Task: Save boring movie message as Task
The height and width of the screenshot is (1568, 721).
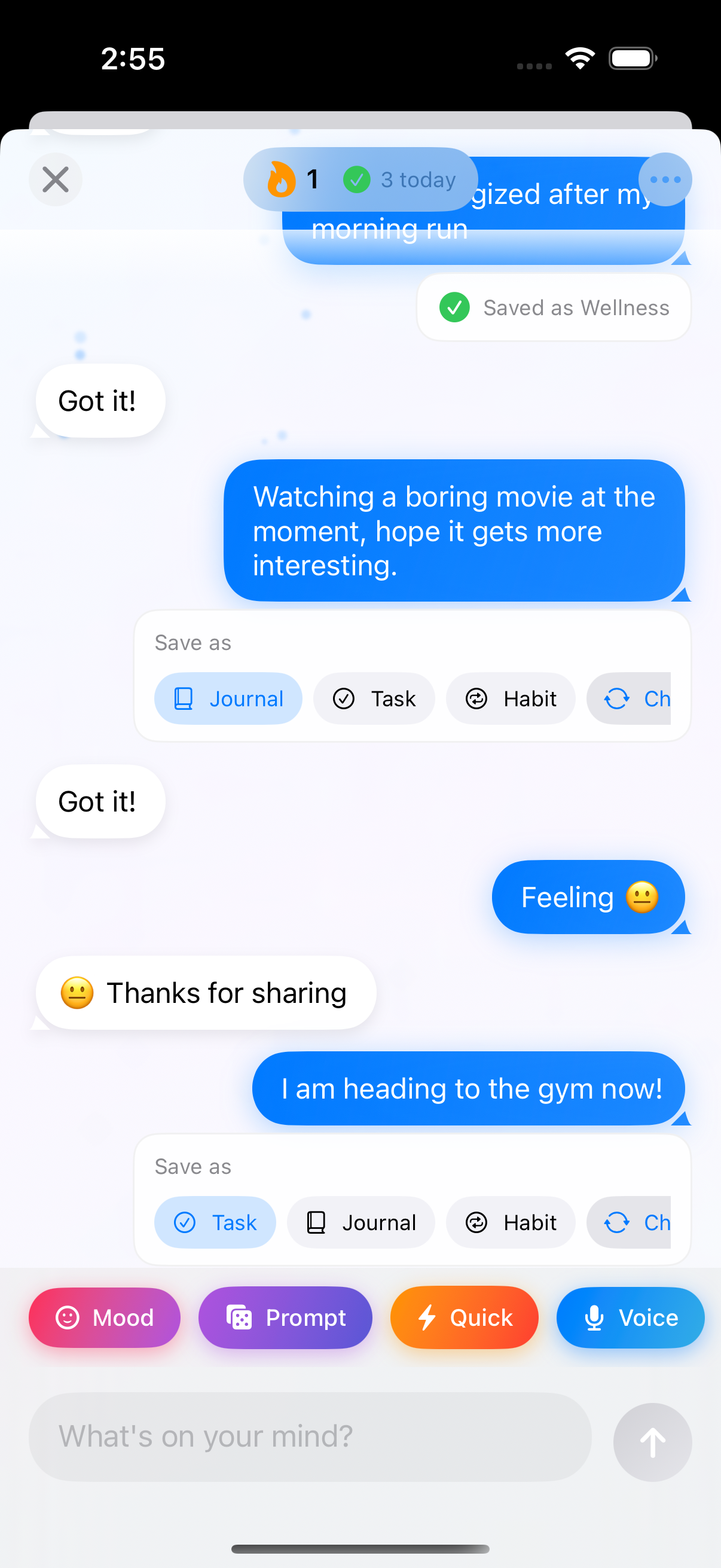Action: coord(374,698)
